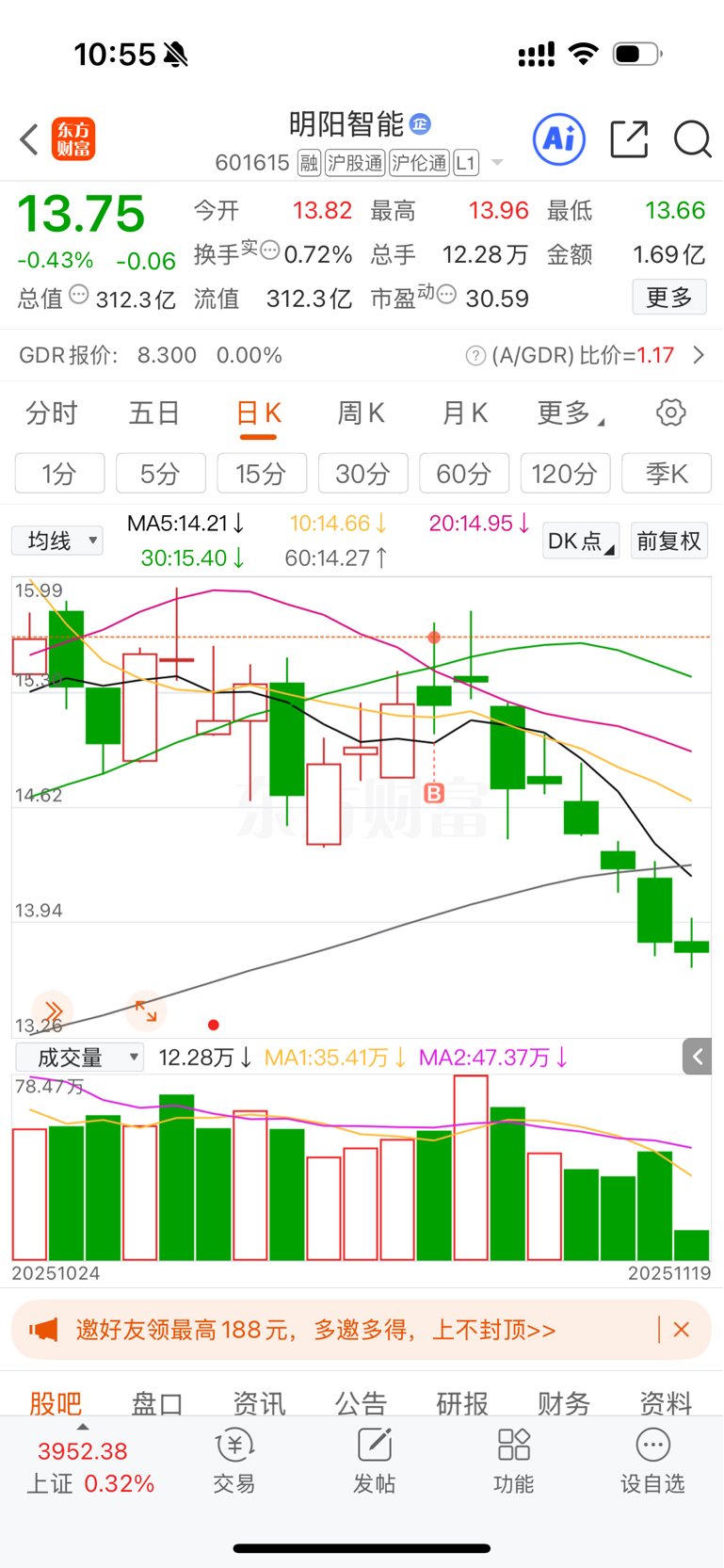Open the AI assistant icon

559,139
